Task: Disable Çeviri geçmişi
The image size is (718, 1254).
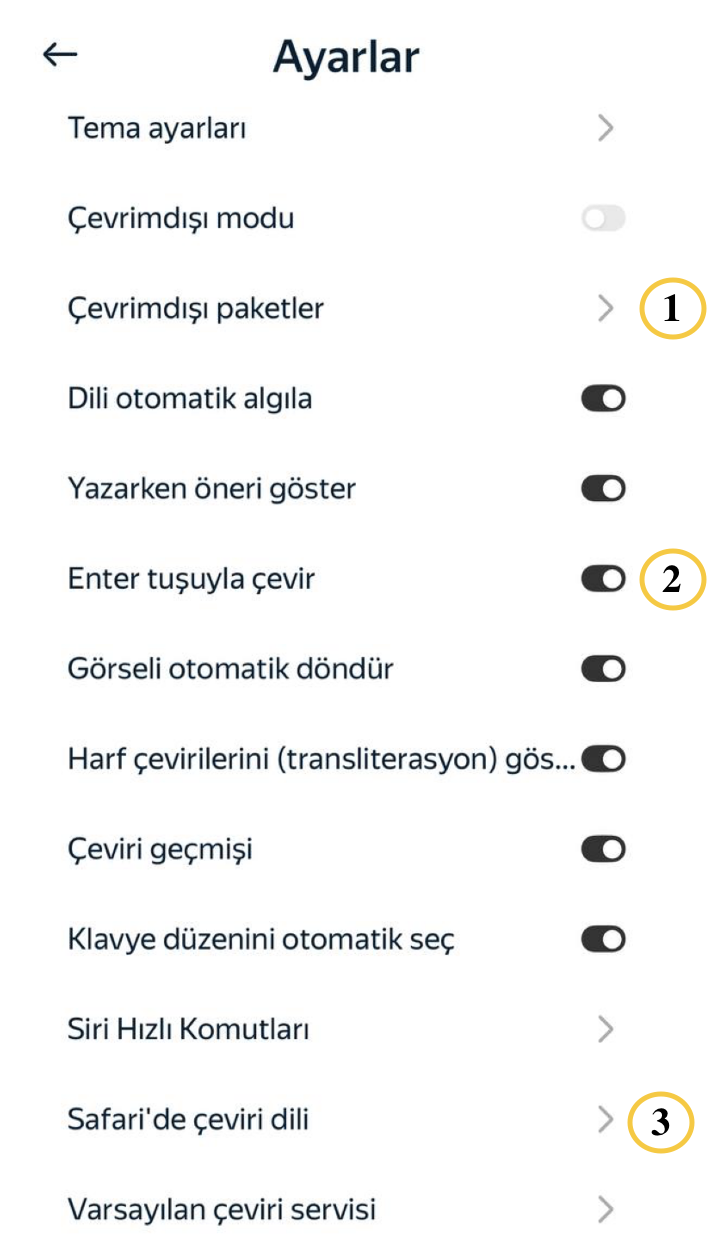Action: point(603,850)
